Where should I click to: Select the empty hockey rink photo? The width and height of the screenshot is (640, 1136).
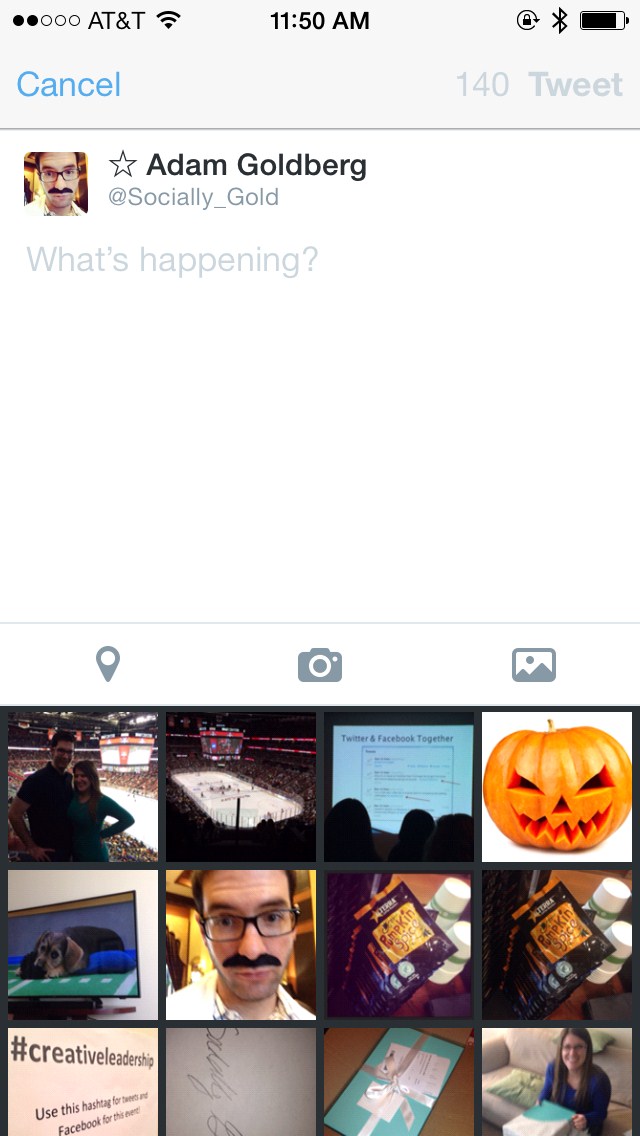coord(241,787)
